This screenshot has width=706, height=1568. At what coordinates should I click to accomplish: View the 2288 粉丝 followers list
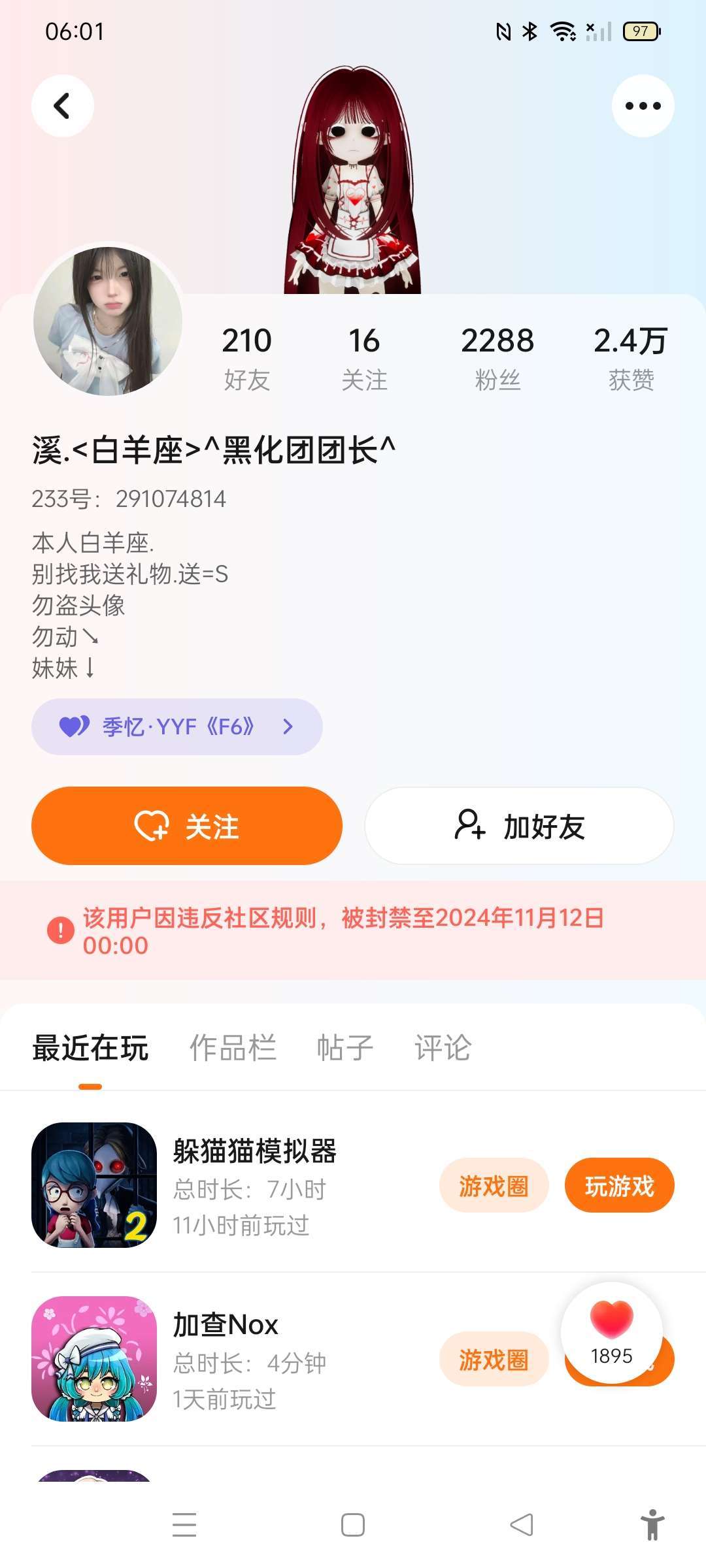[x=497, y=358]
